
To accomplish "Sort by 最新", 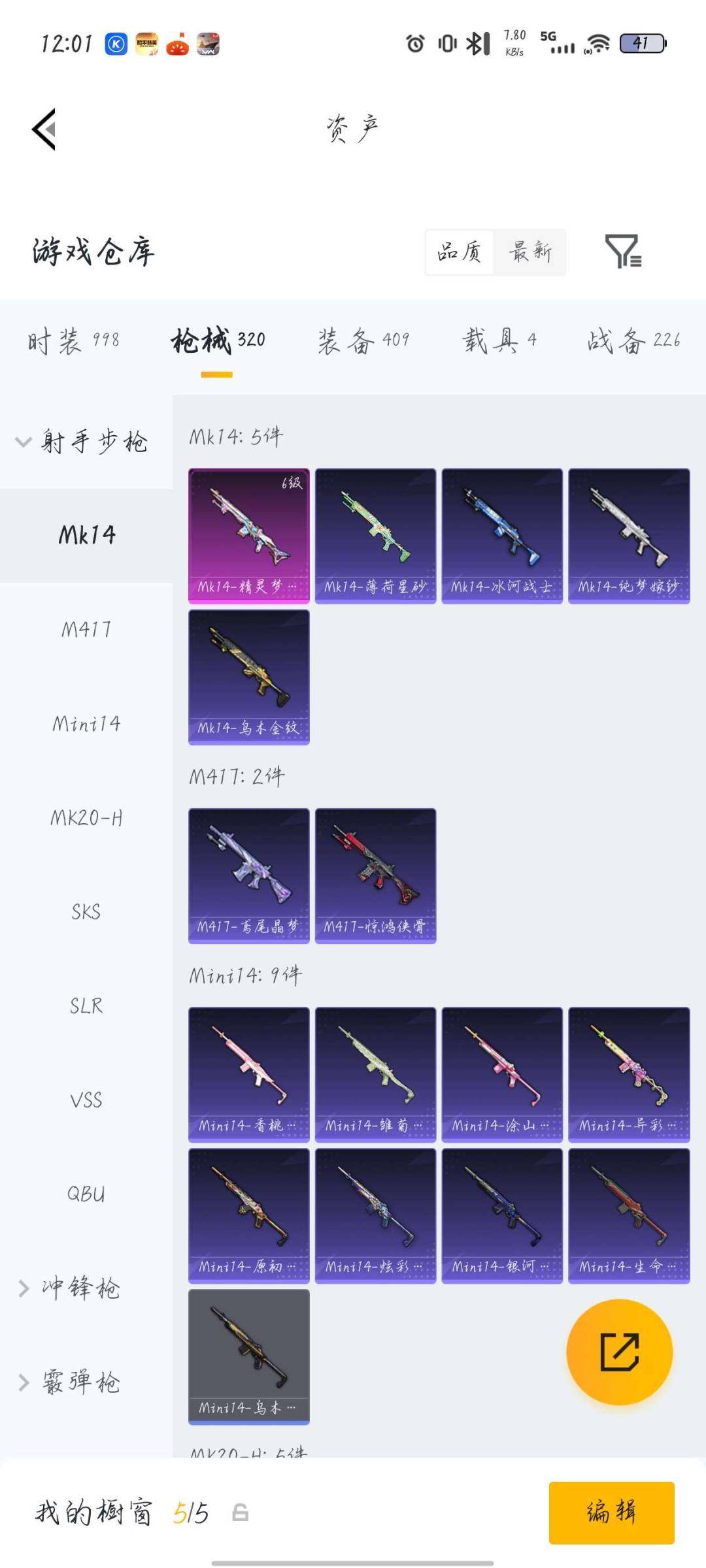I will click(x=530, y=252).
